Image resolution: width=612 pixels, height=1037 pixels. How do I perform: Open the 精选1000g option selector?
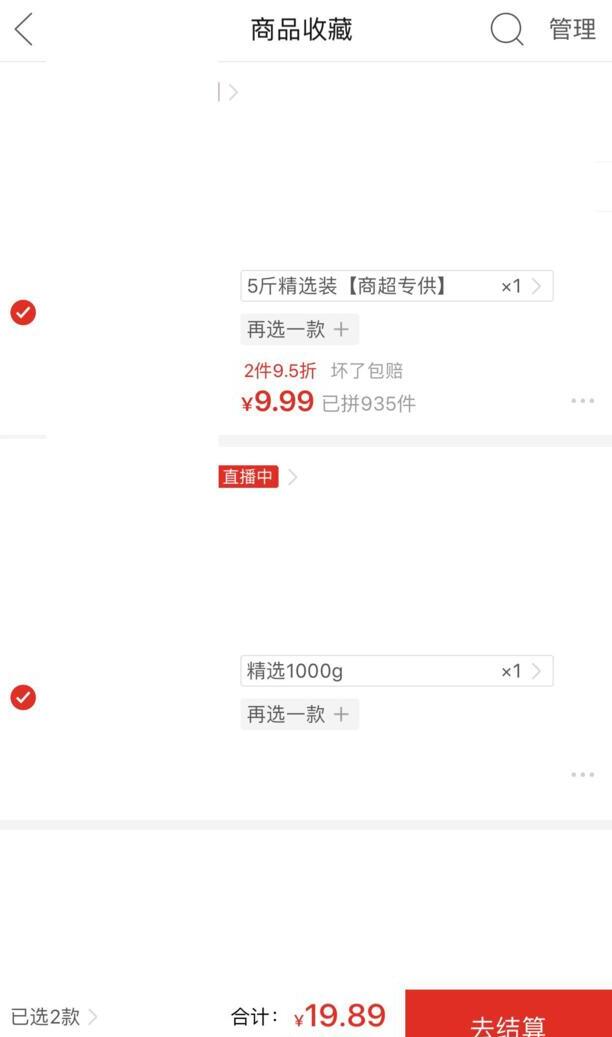point(396,671)
